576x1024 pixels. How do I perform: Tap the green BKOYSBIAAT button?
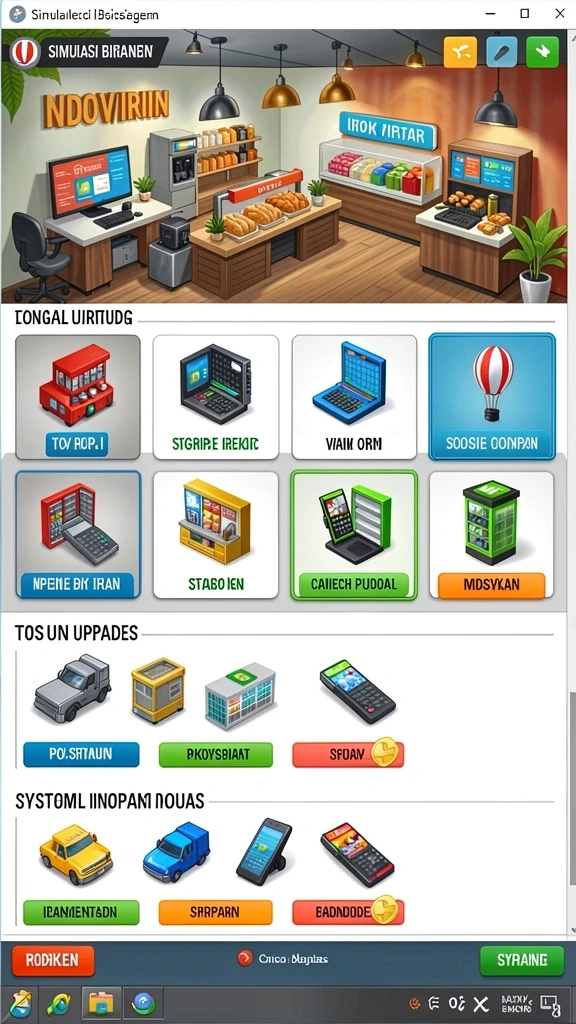216,754
